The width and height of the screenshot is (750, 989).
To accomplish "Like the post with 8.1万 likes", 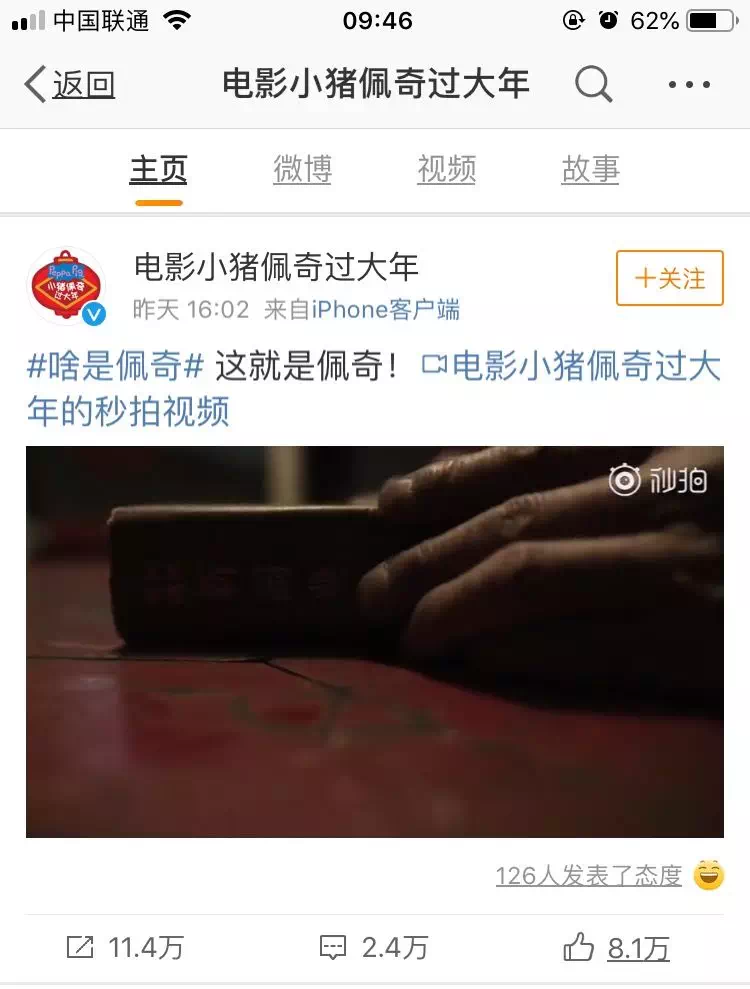I will point(617,947).
